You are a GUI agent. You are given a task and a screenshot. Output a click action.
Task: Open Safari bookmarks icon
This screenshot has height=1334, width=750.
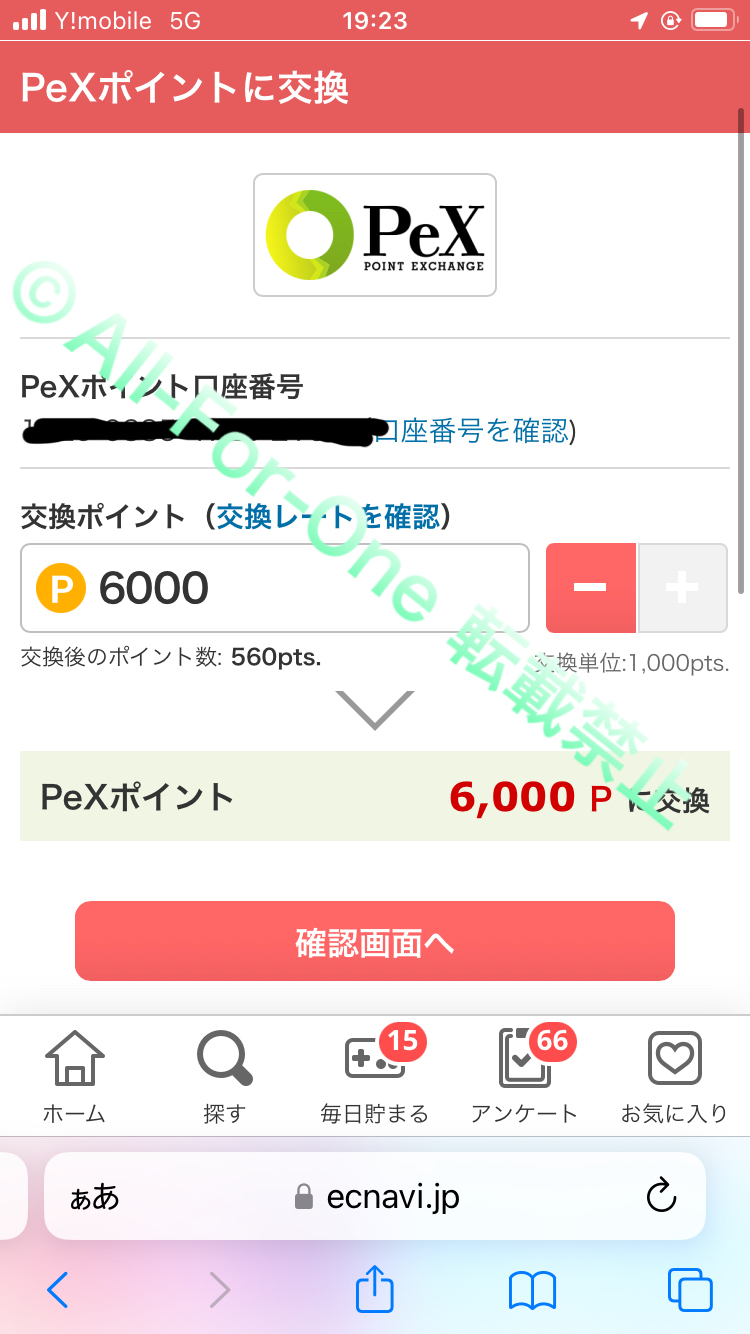click(x=531, y=1290)
